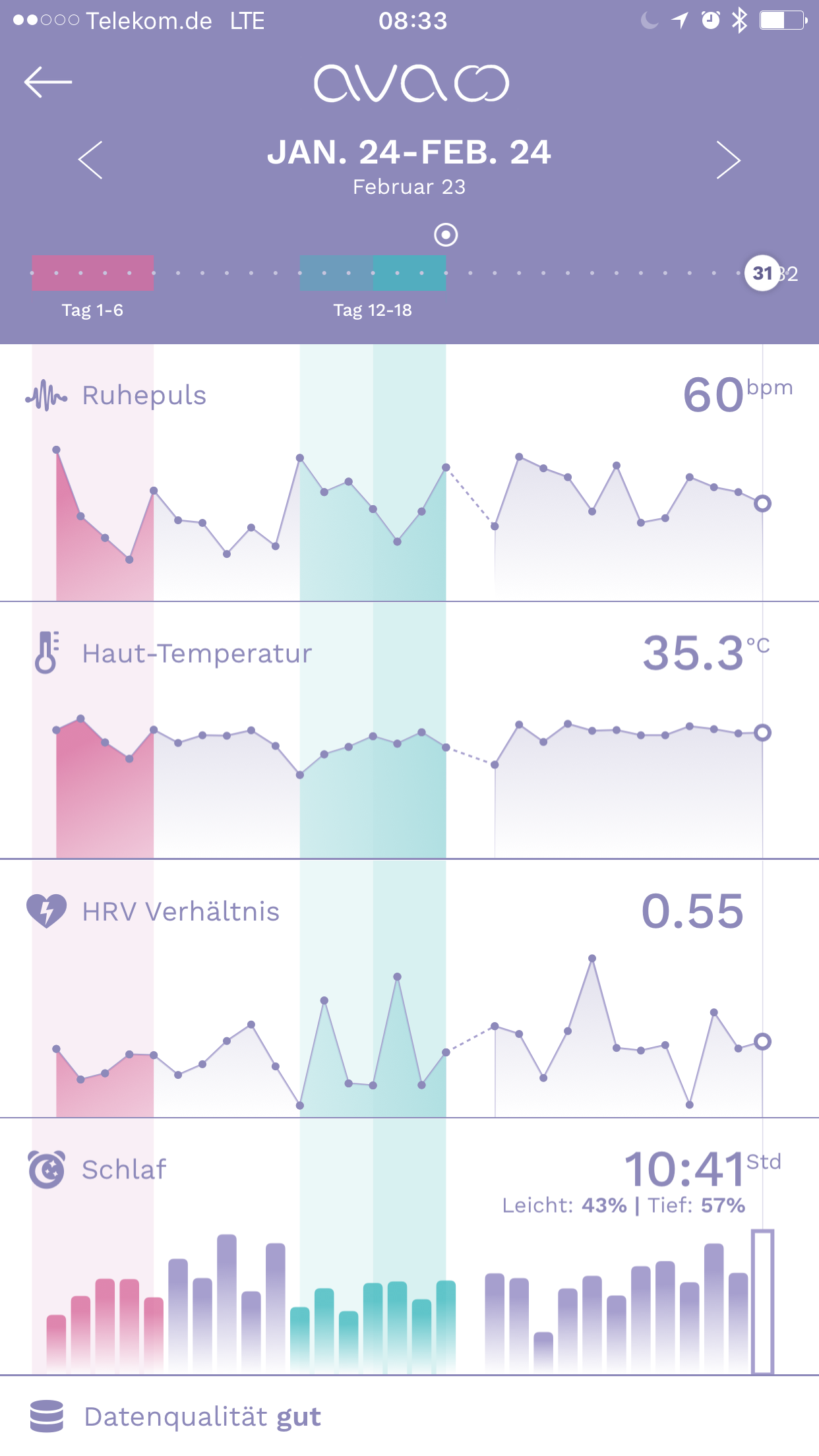Go back using the top-left arrow
This screenshot has width=819, height=1456.
tap(48, 82)
